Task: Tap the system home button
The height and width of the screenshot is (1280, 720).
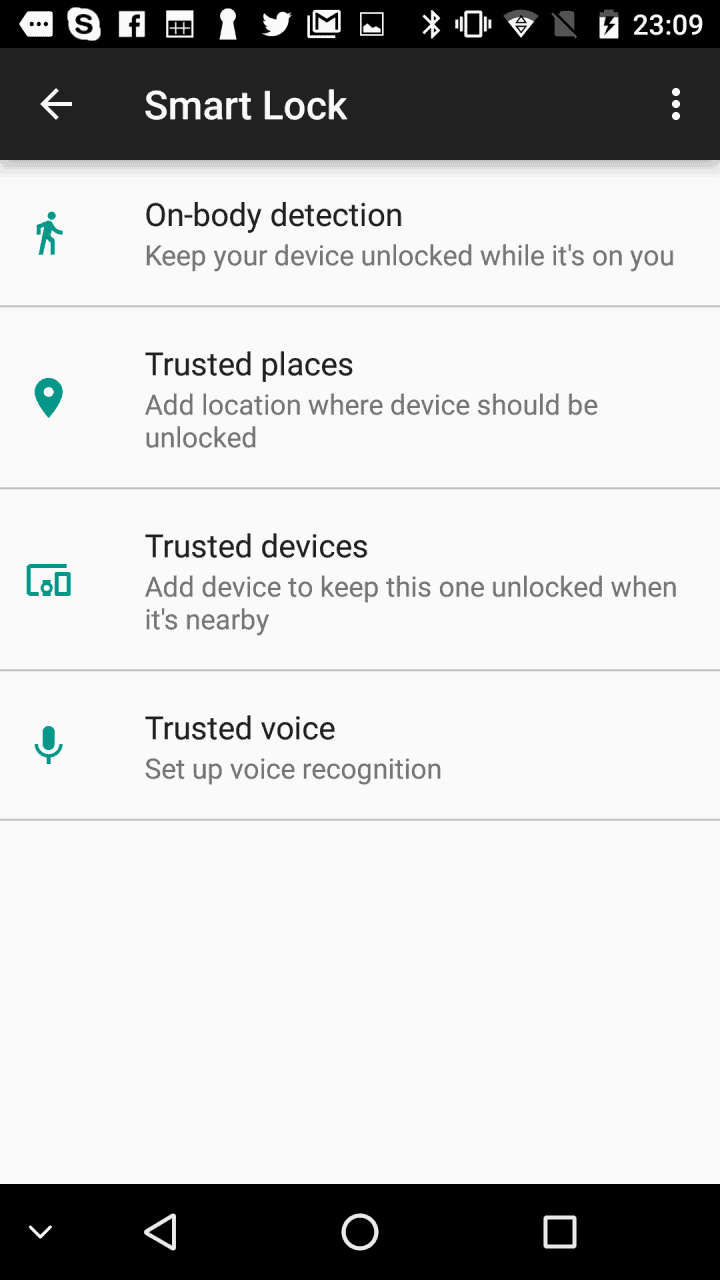Action: pyautogui.click(x=360, y=1232)
